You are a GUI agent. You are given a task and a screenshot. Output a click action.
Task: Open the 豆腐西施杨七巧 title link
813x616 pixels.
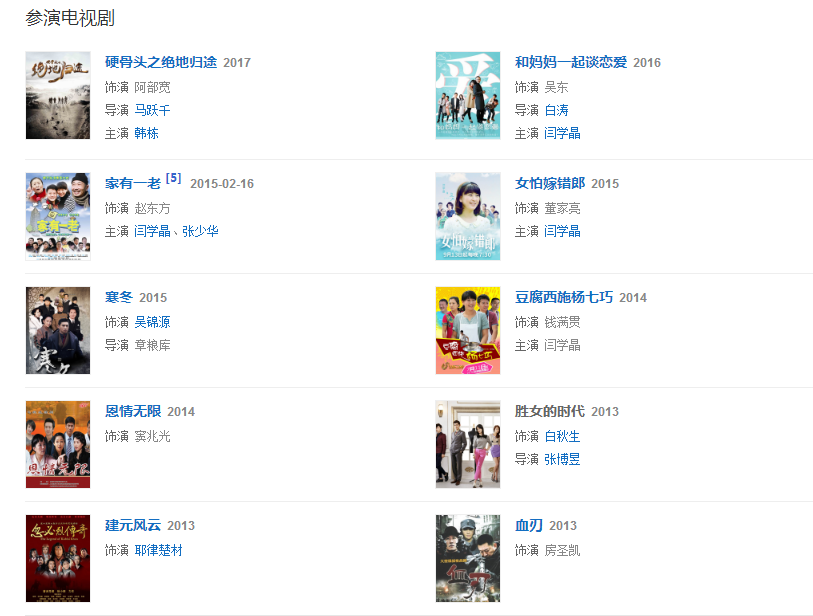(563, 298)
